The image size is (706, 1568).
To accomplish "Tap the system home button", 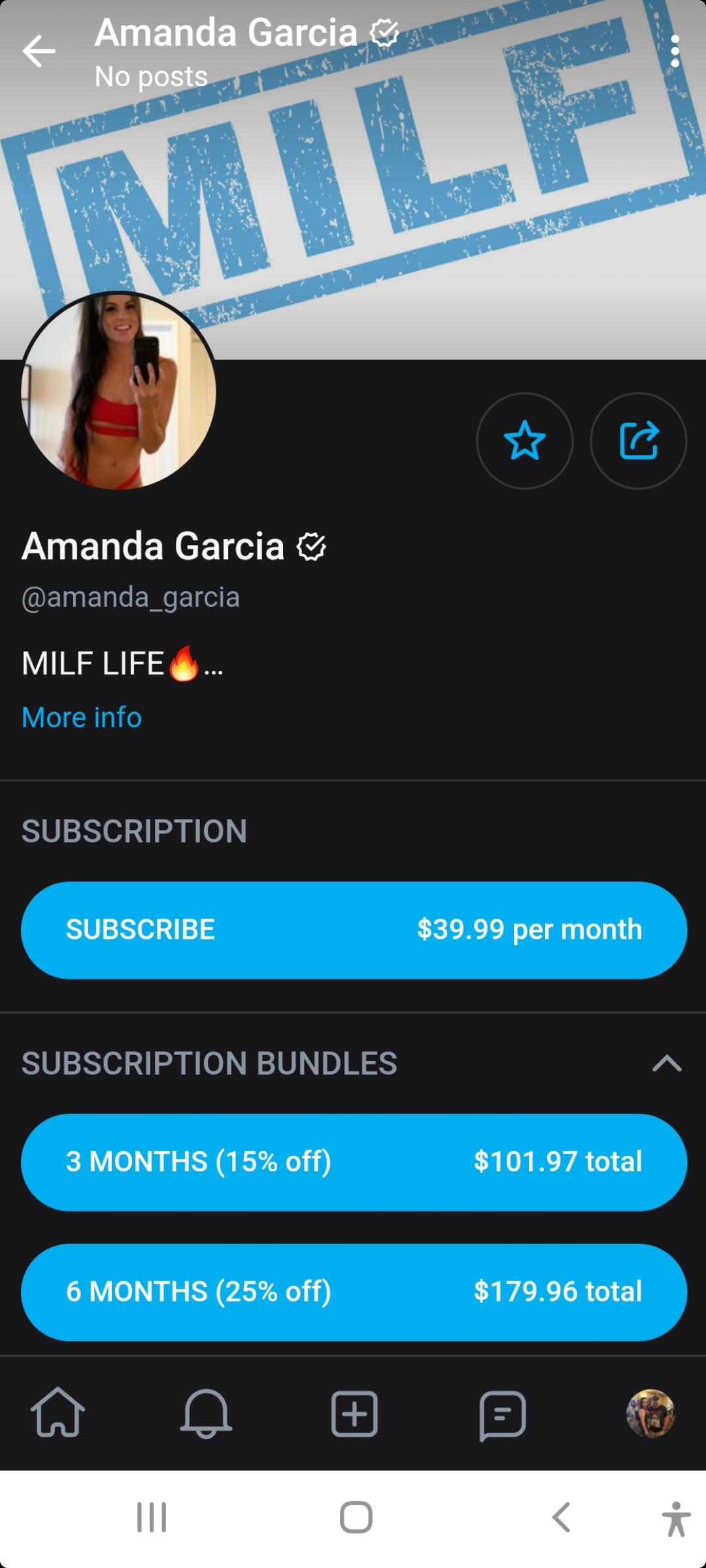I will pyautogui.click(x=356, y=1517).
